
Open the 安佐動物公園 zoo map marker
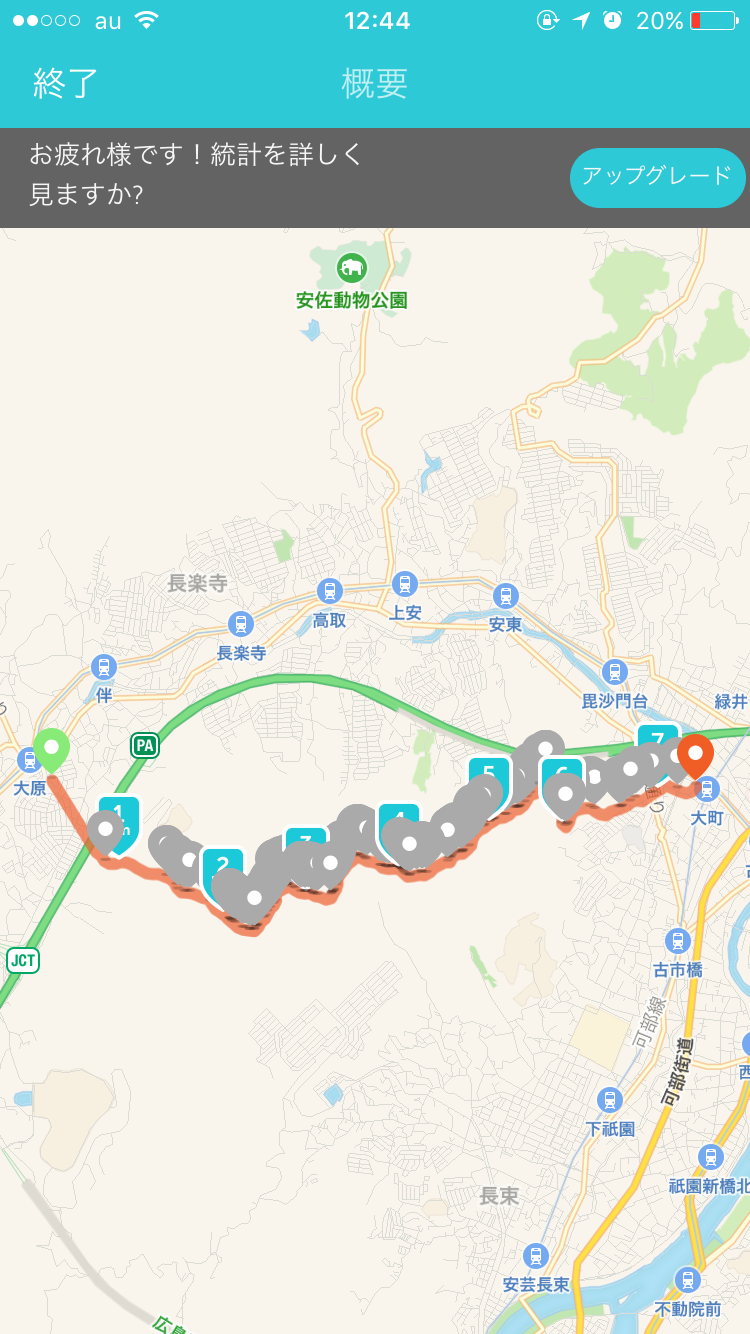click(x=352, y=268)
